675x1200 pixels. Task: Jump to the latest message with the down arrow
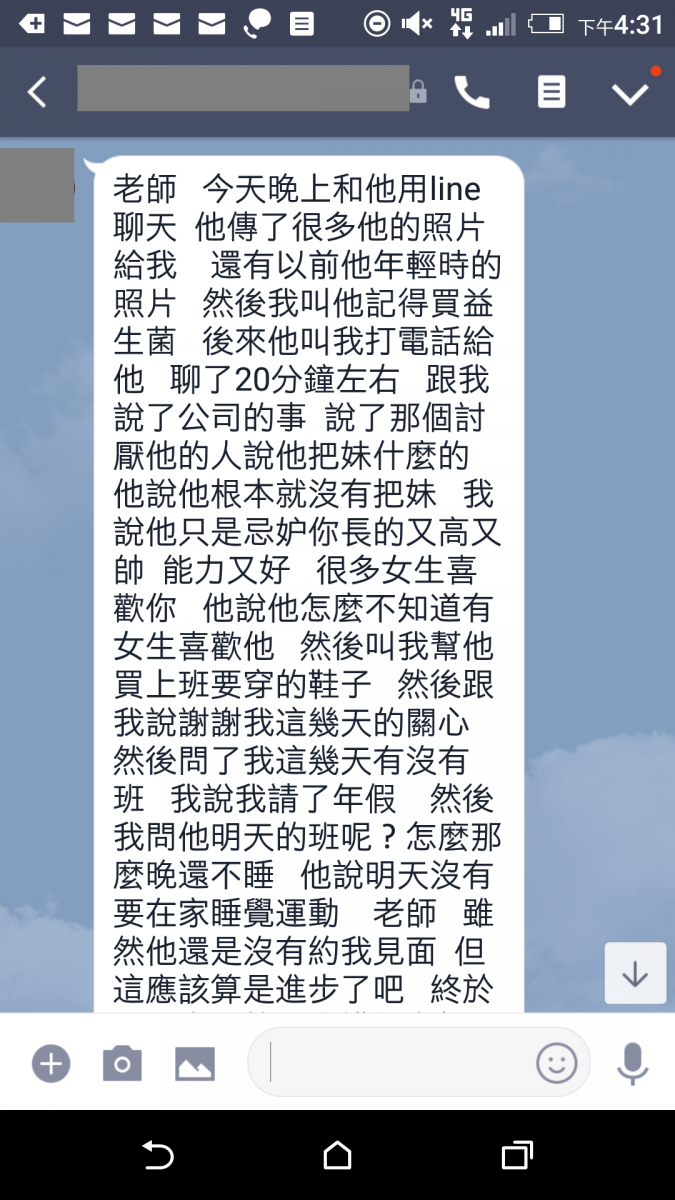point(635,973)
